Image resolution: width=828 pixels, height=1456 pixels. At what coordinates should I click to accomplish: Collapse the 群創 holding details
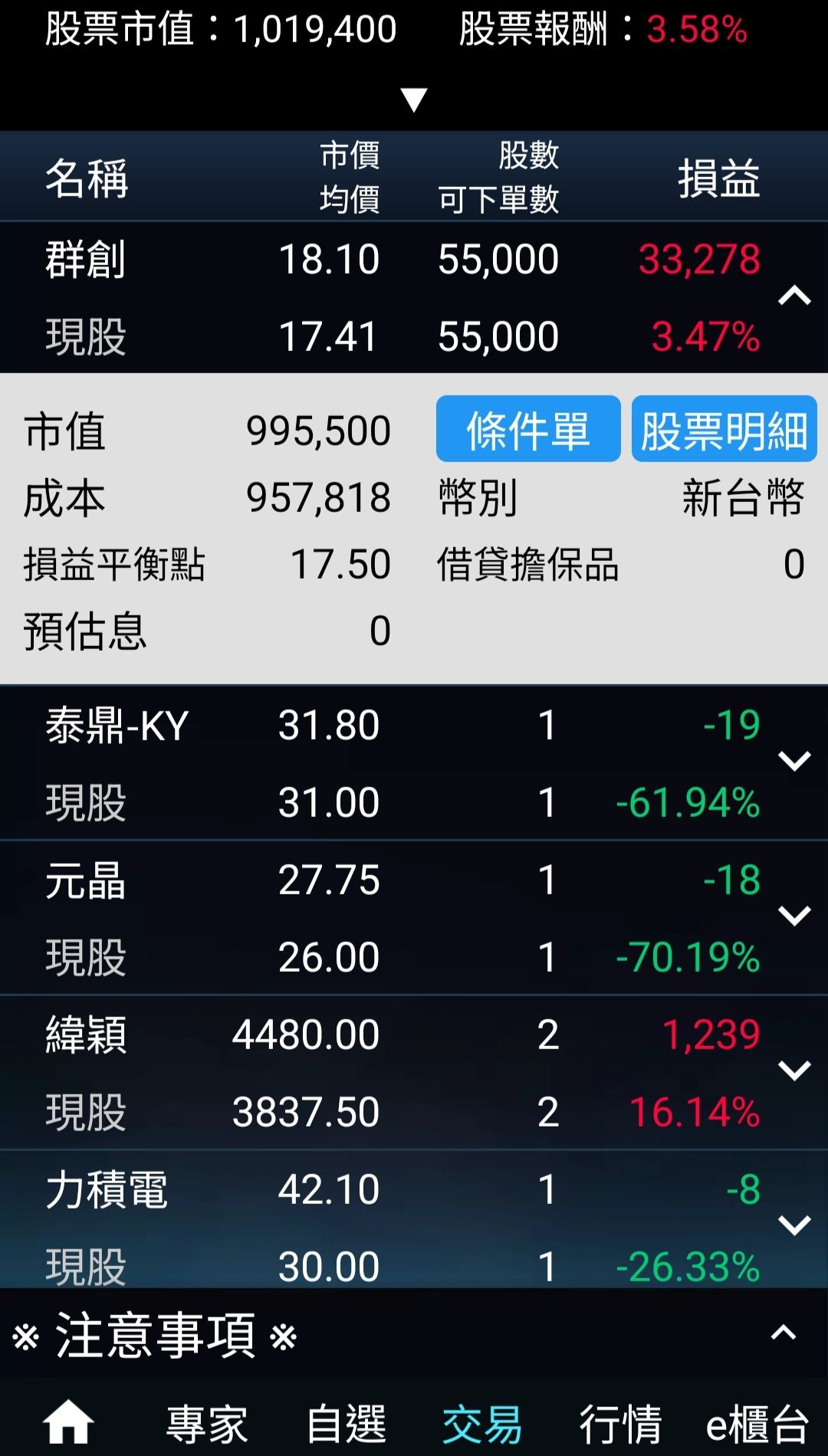pos(794,297)
